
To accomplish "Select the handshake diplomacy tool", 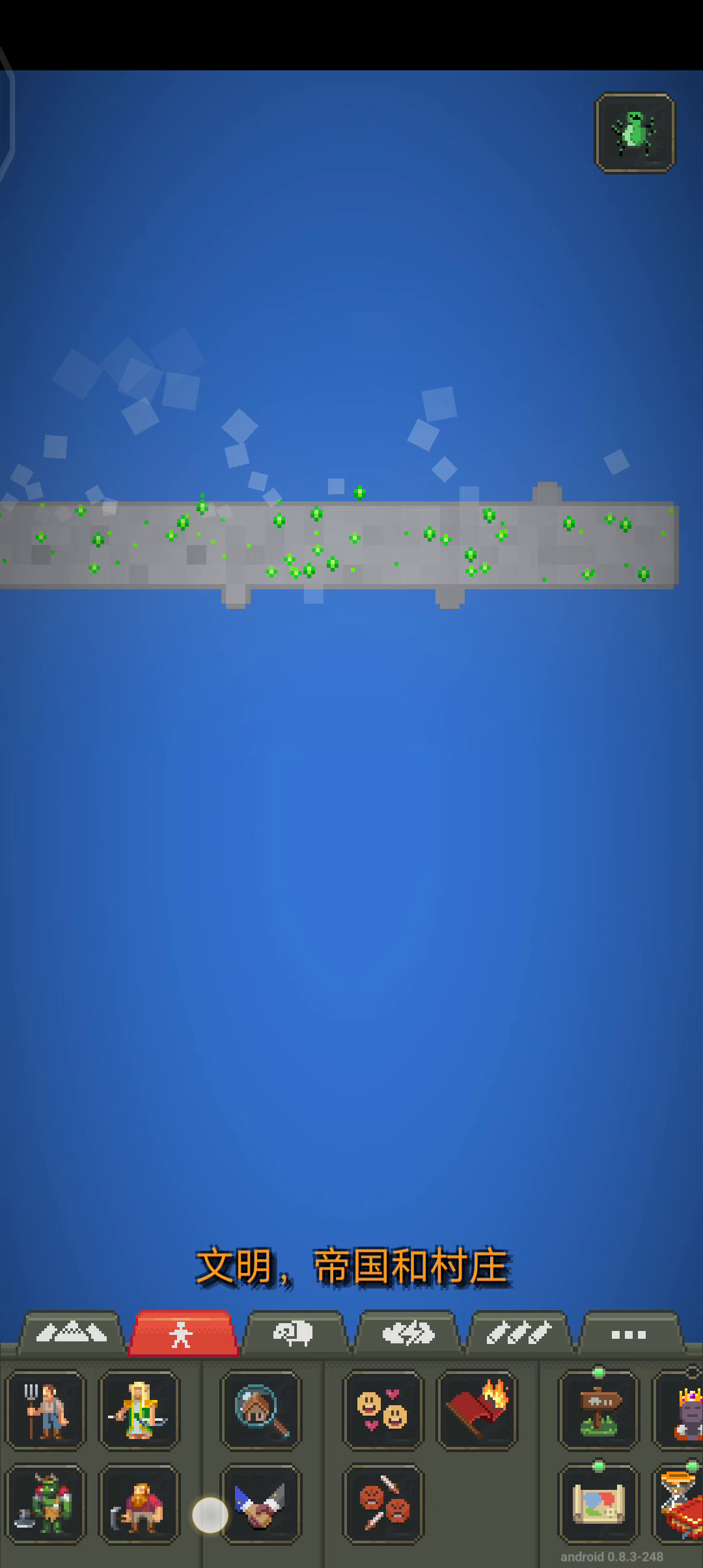I will coord(261,1504).
